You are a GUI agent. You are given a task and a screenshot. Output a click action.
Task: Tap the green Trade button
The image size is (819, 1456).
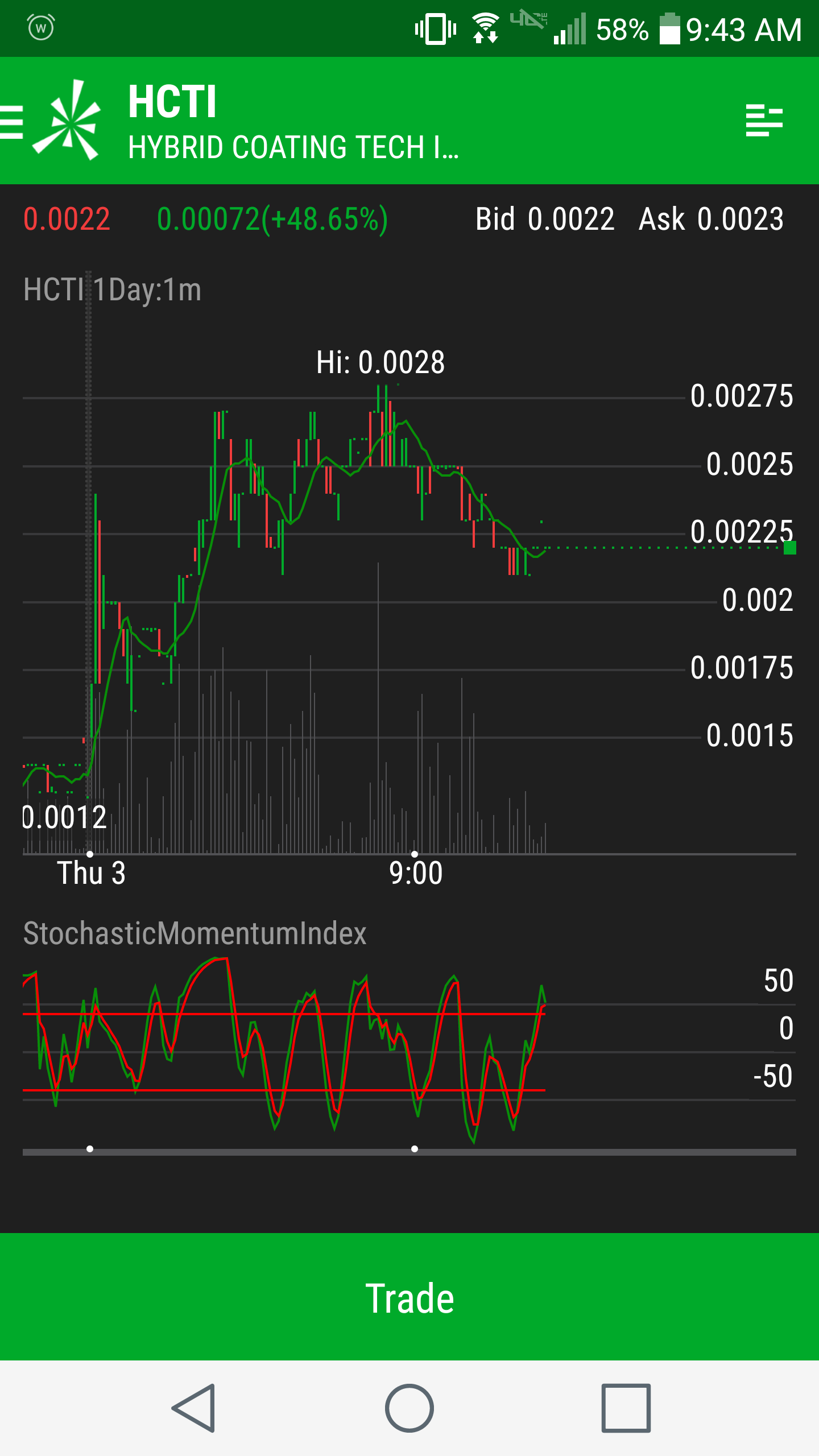coord(409,1298)
